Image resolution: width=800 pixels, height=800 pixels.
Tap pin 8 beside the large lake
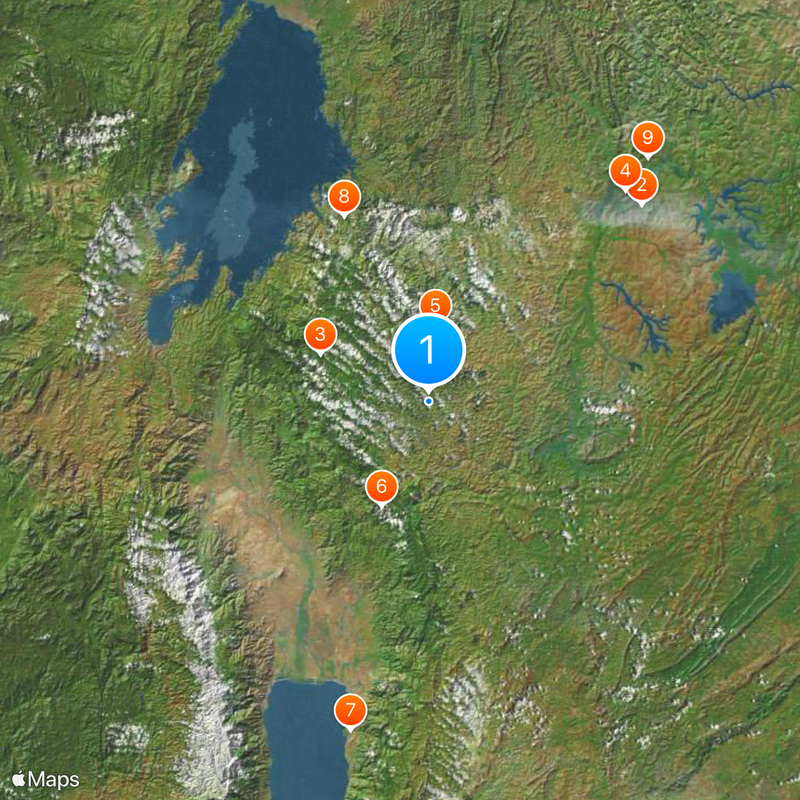coord(344,196)
